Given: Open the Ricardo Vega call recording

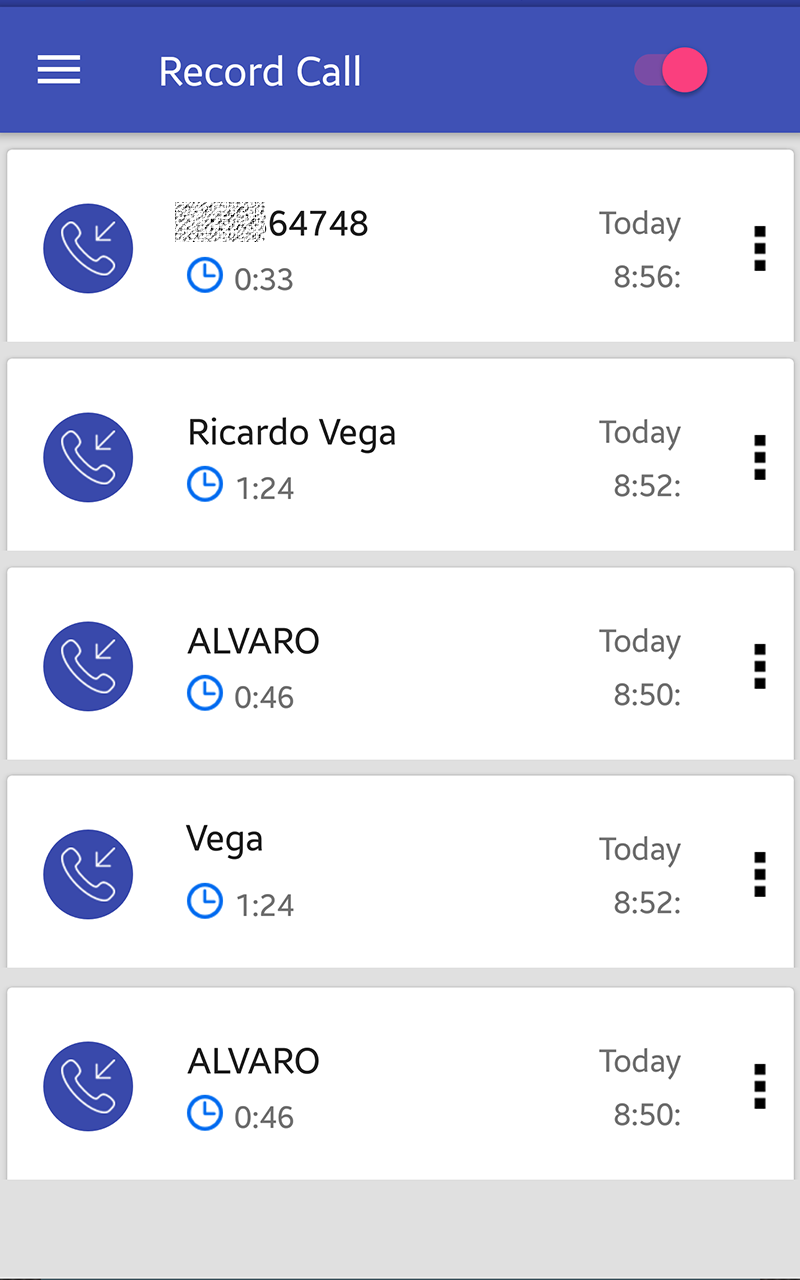Looking at the screenshot, I should pyautogui.click(x=400, y=455).
